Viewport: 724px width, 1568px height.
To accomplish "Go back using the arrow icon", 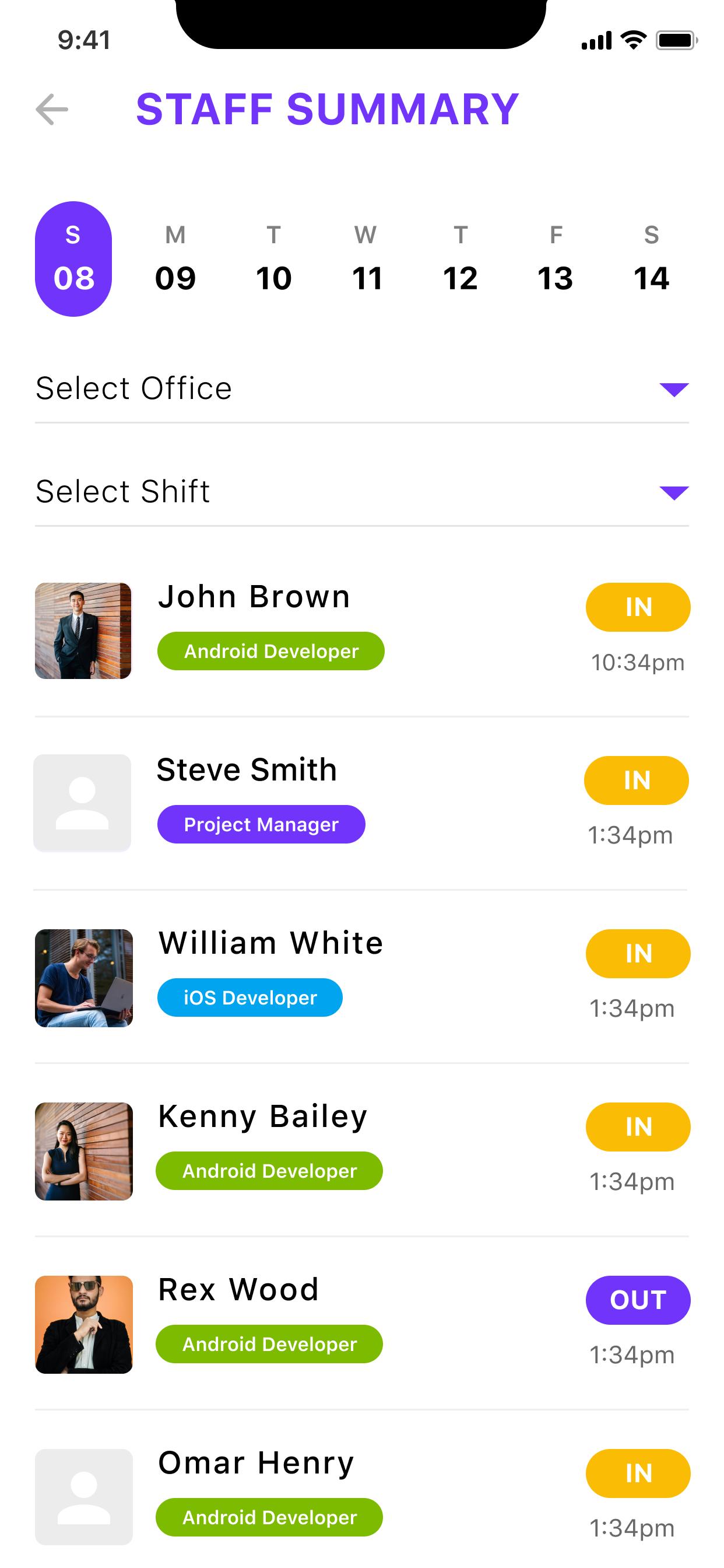I will 52,110.
